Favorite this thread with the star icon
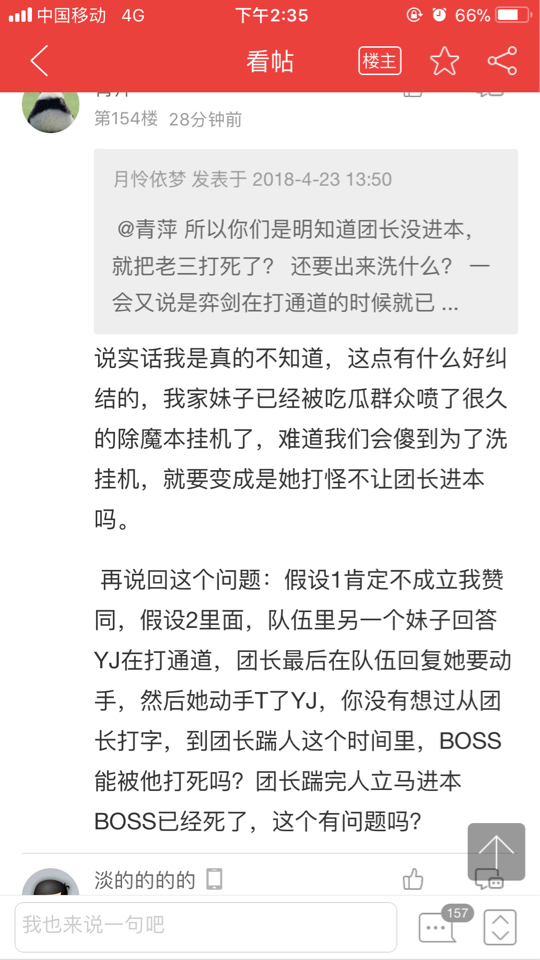The width and height of the screenshot is (540, 960). click(x=444, y=61)
